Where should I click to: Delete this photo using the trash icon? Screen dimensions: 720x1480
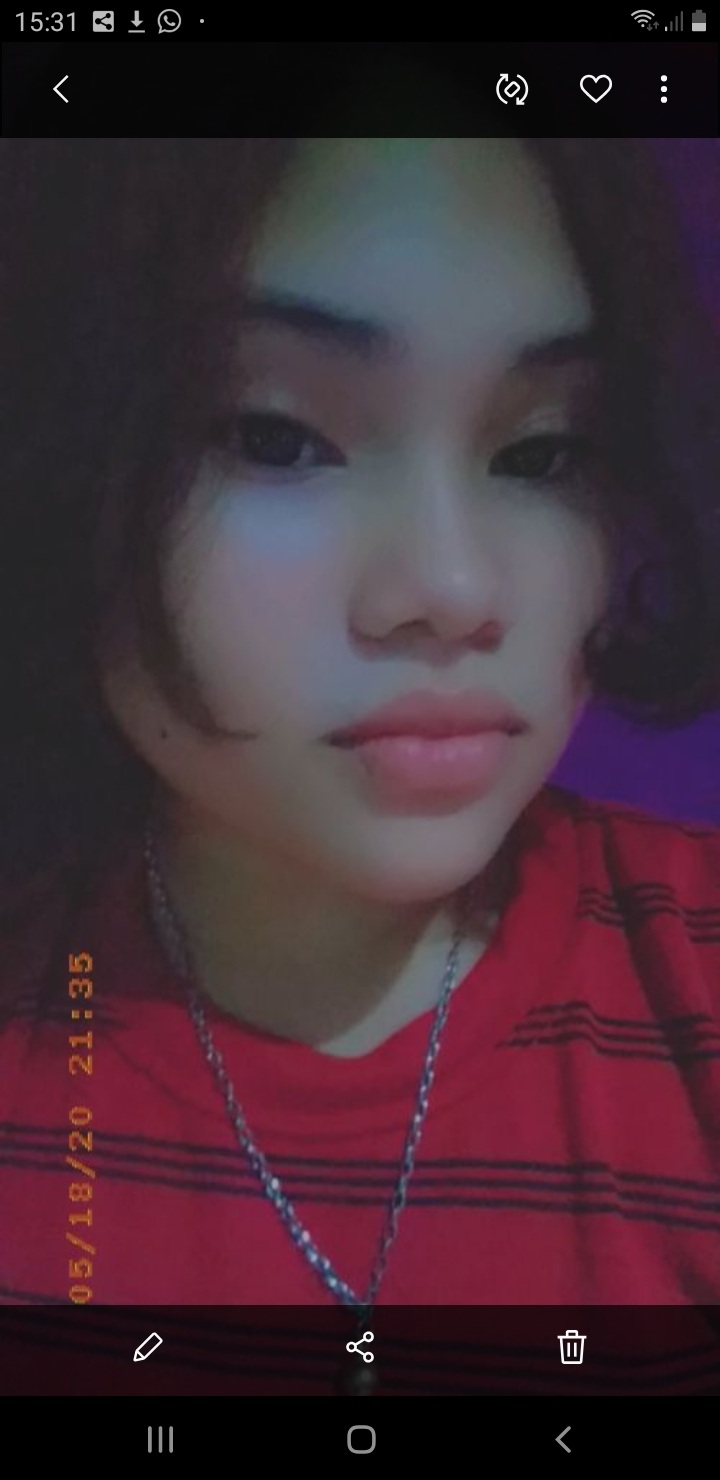(x=571, y=1347)
